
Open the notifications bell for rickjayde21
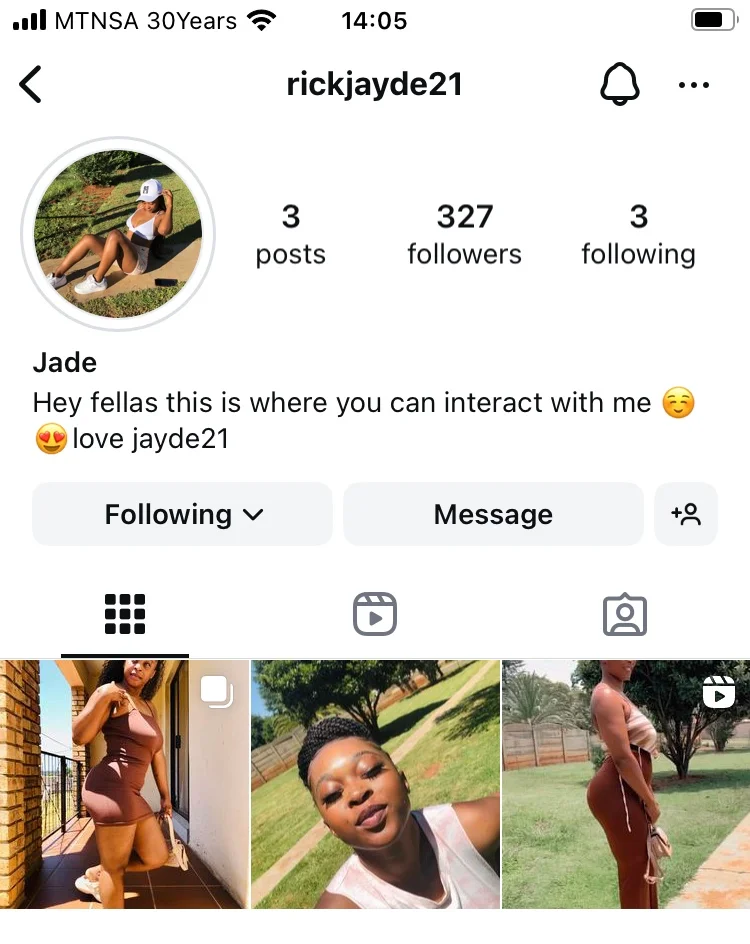click(x=619, y=85)
